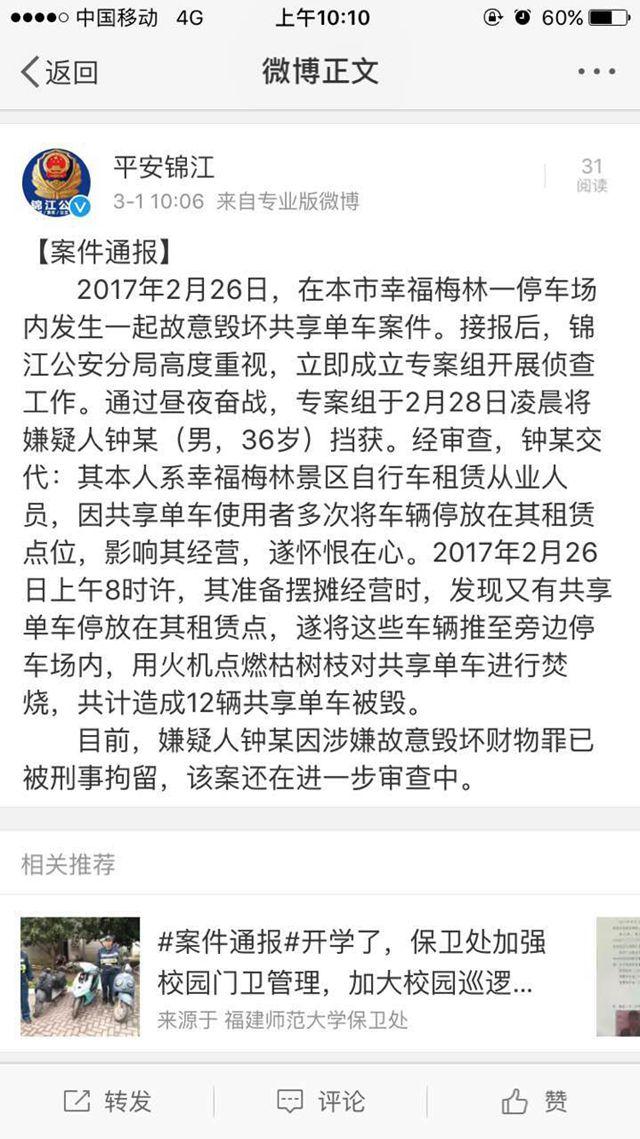Repost this weibo with 转发
The image size is (640, 1139).
point(107,1102)
